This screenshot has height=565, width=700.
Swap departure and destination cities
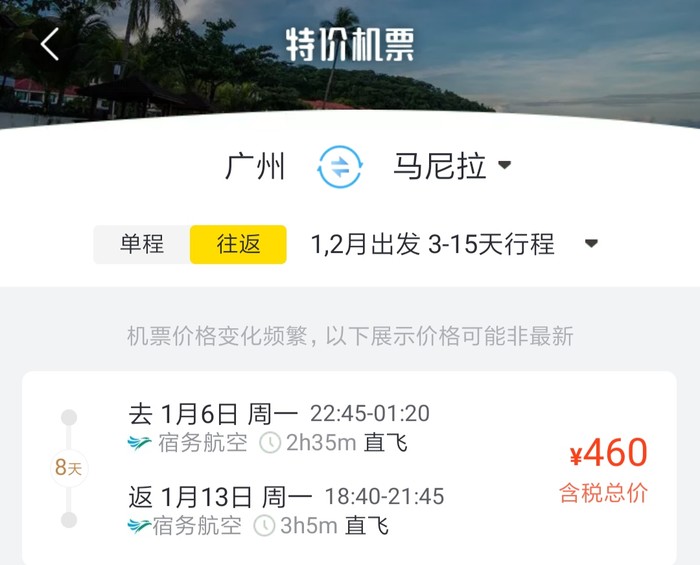(340, 167)
